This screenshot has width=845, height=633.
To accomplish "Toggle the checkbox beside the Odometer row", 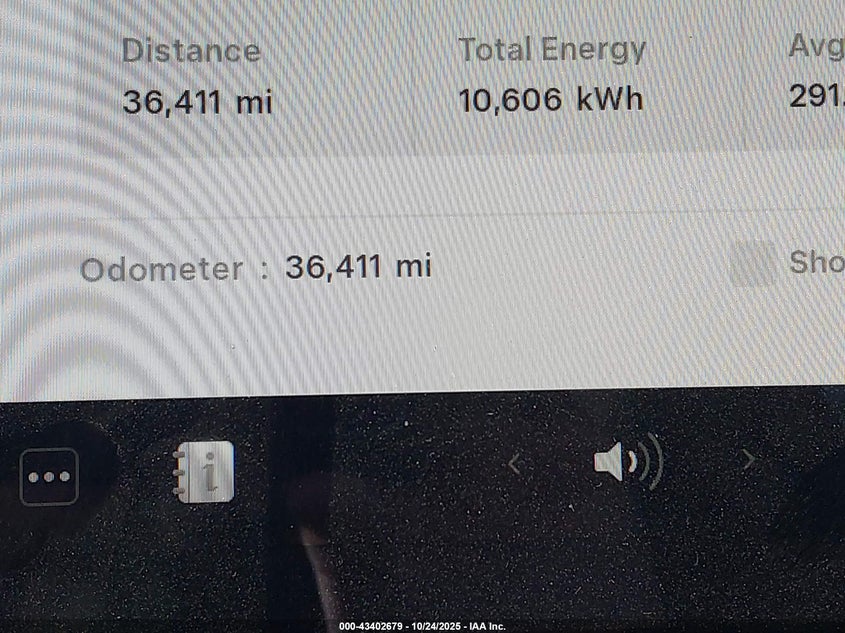I will tap(752, 264).
